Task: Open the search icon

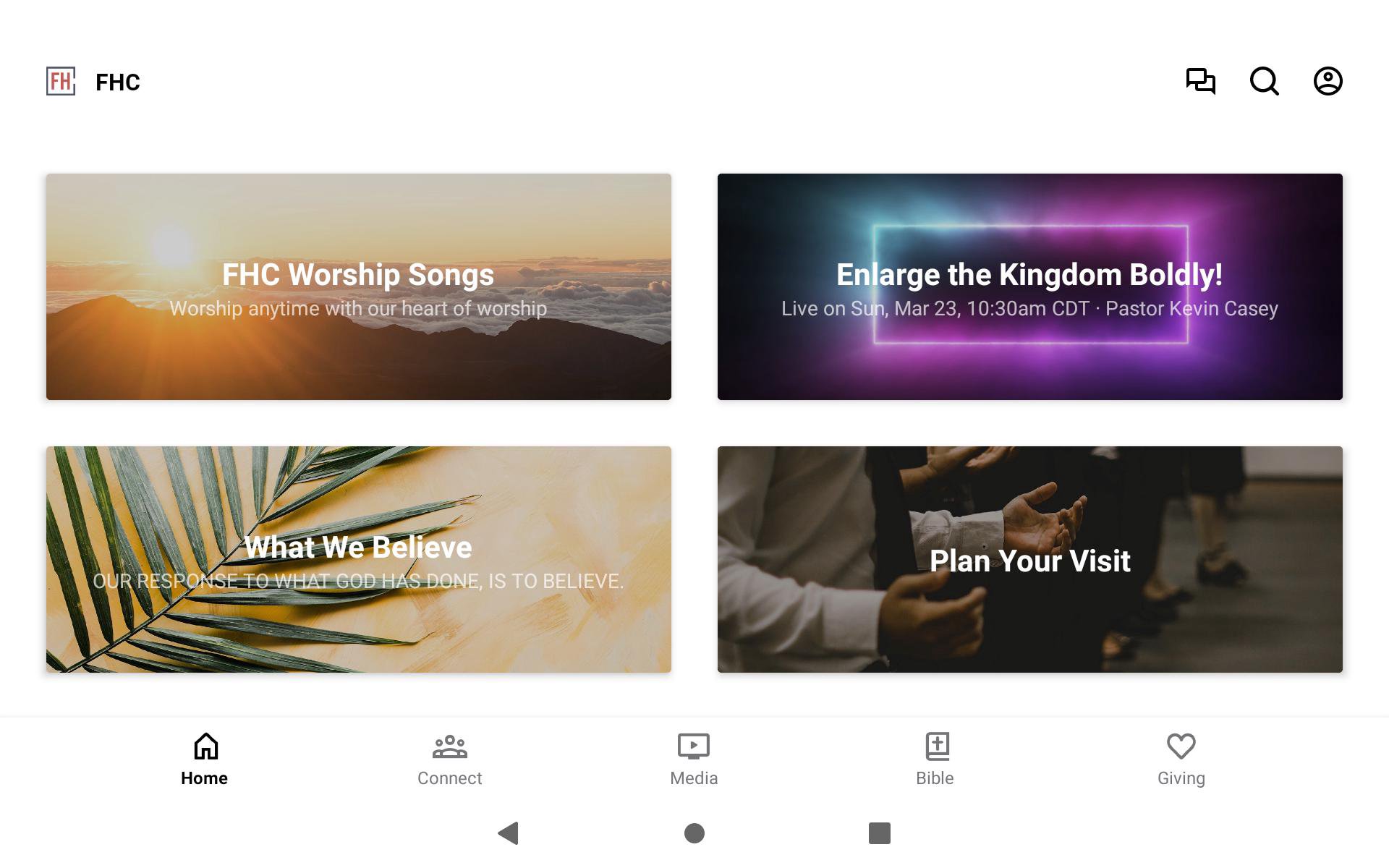Action: 1264,81
